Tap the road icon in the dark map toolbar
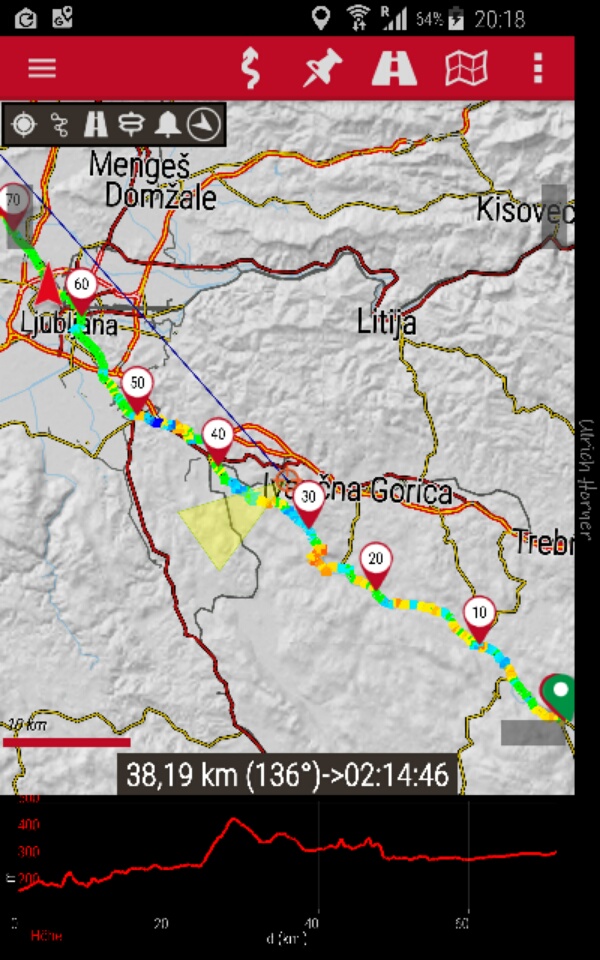This screenshot has height=960, width=600. (96, 124)
